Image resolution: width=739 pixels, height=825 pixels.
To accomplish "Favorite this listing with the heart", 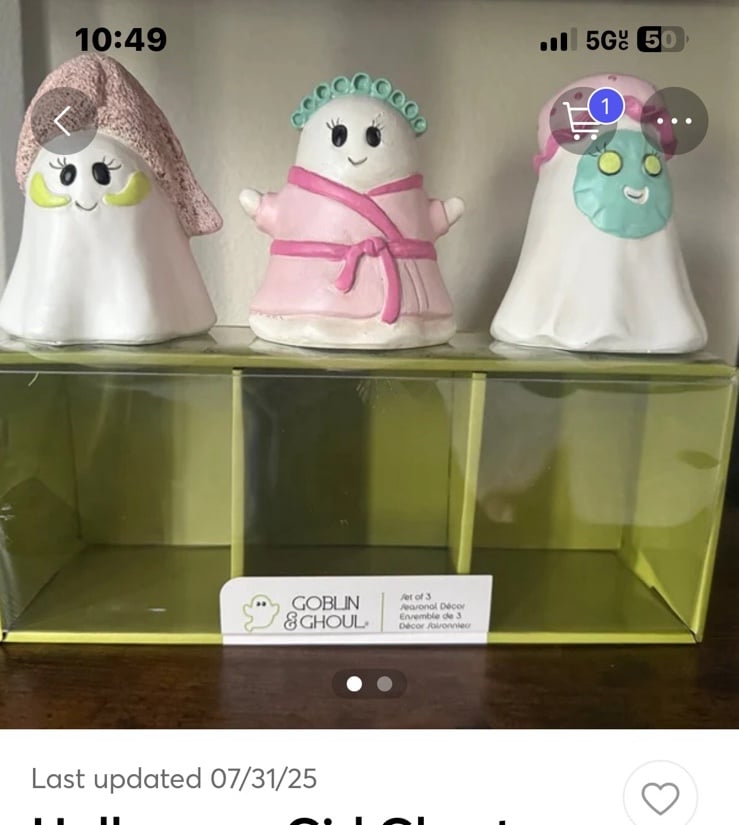I will point(660,798).
